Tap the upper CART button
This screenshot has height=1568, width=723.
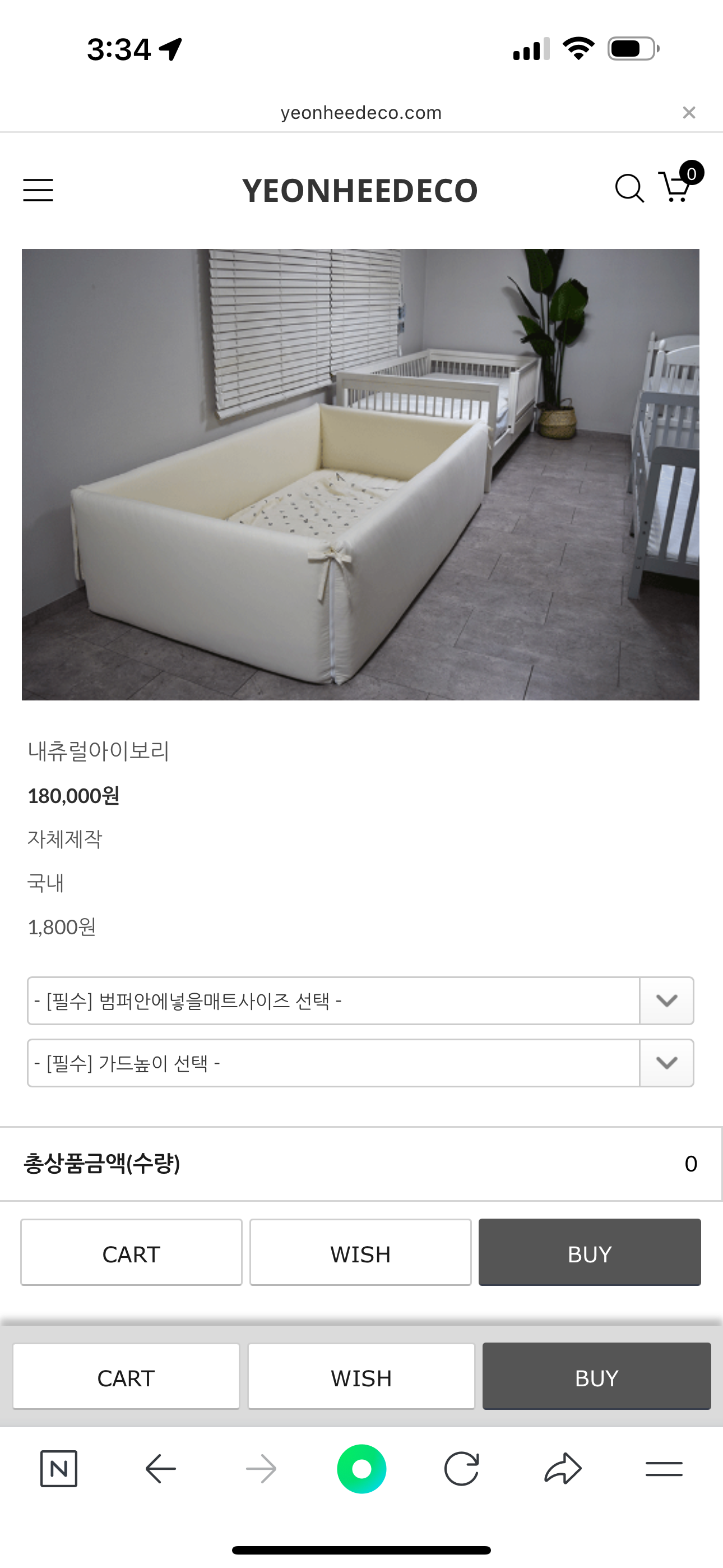pos(131,1254)
